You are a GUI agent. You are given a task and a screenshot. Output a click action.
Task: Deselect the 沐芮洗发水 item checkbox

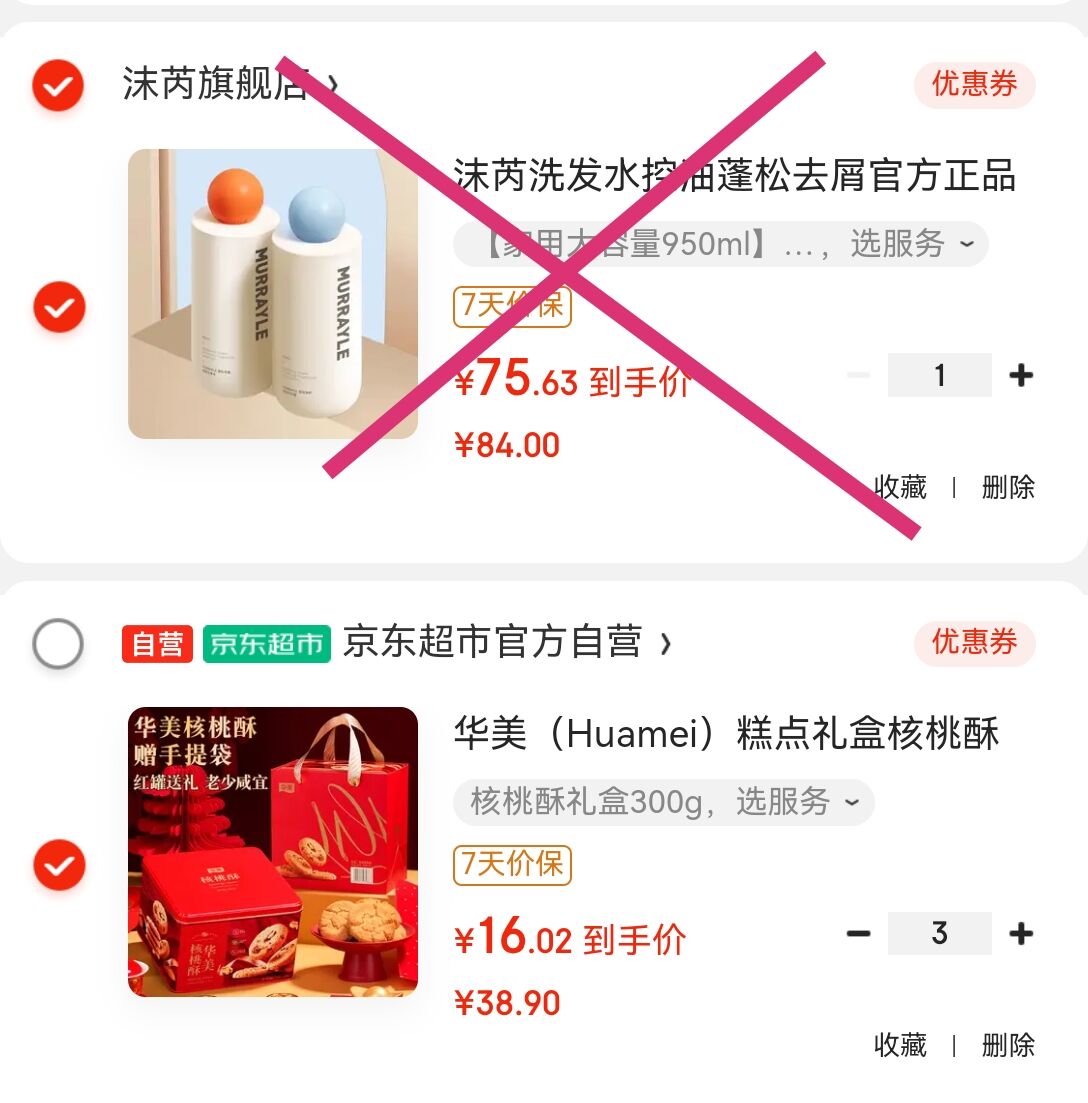click(58, 306)
